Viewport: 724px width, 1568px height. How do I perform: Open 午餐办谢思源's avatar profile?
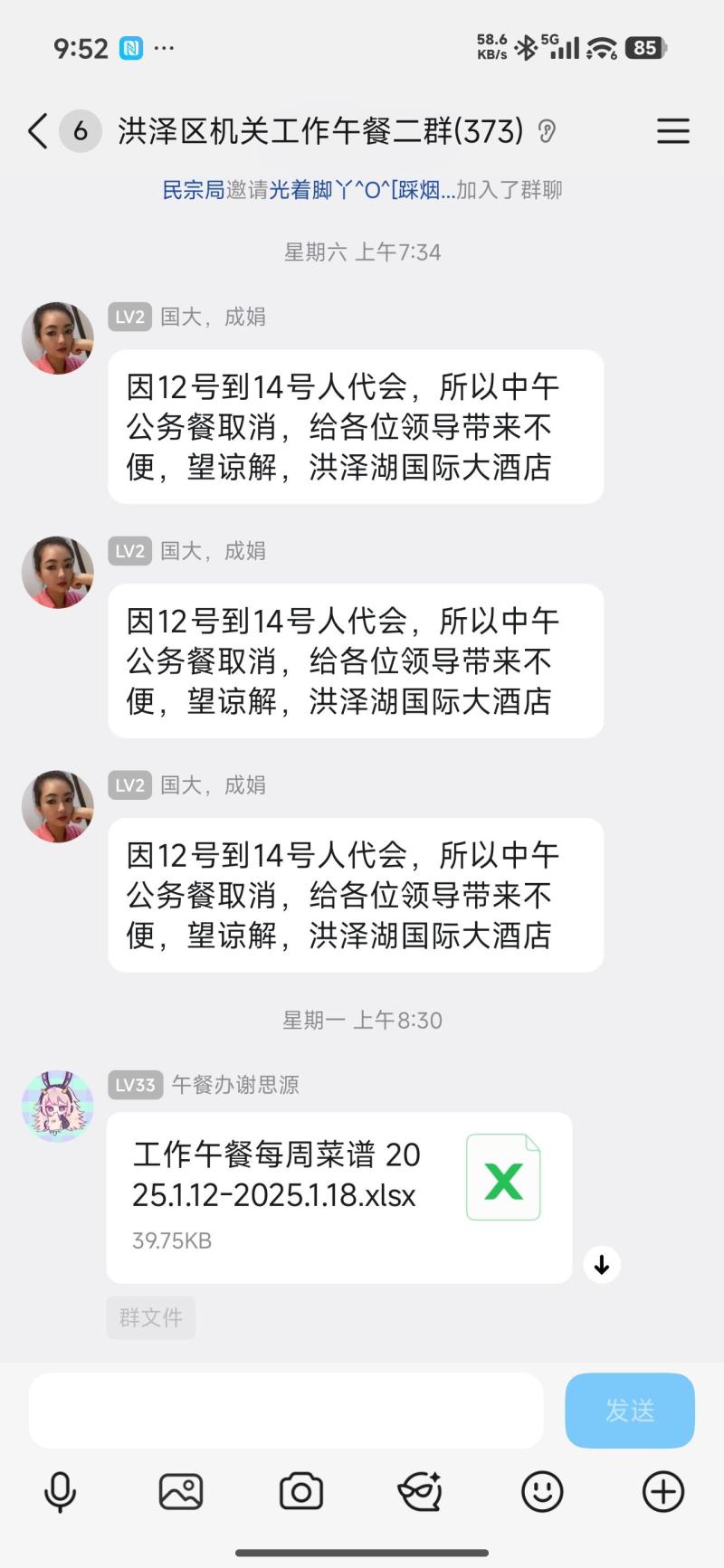58,1106
